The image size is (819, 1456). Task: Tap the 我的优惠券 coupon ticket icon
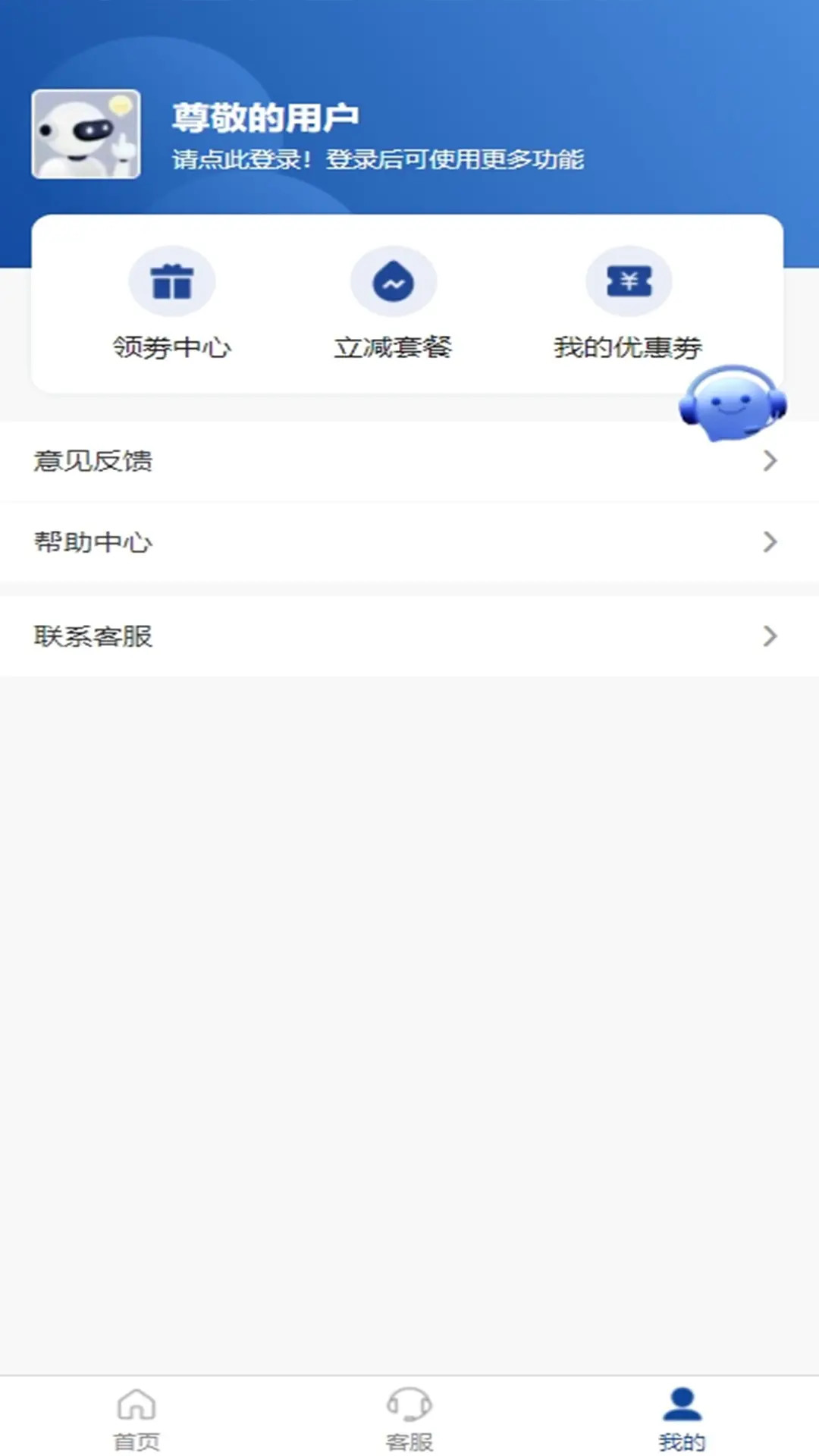[x=629, y=281]
